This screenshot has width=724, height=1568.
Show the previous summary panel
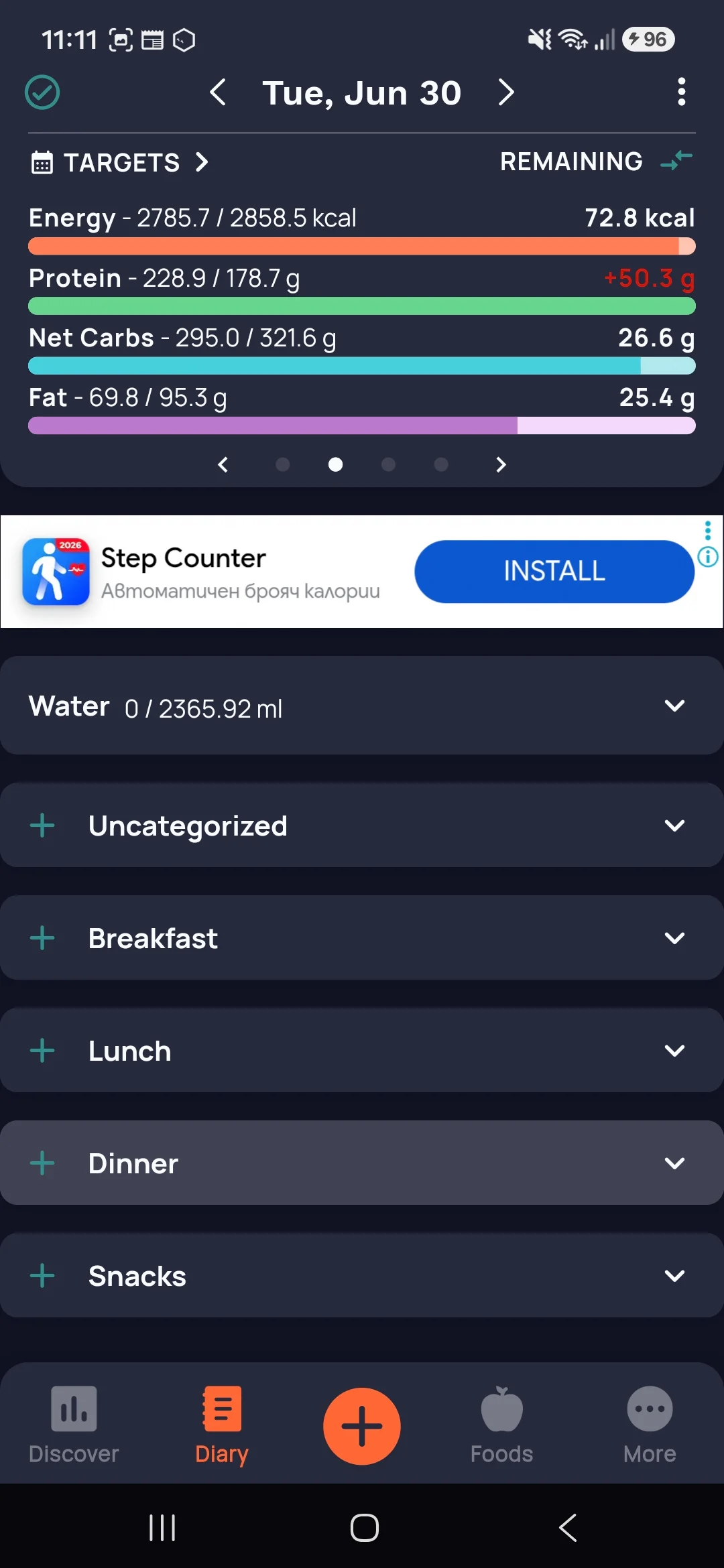coord(223,464)
